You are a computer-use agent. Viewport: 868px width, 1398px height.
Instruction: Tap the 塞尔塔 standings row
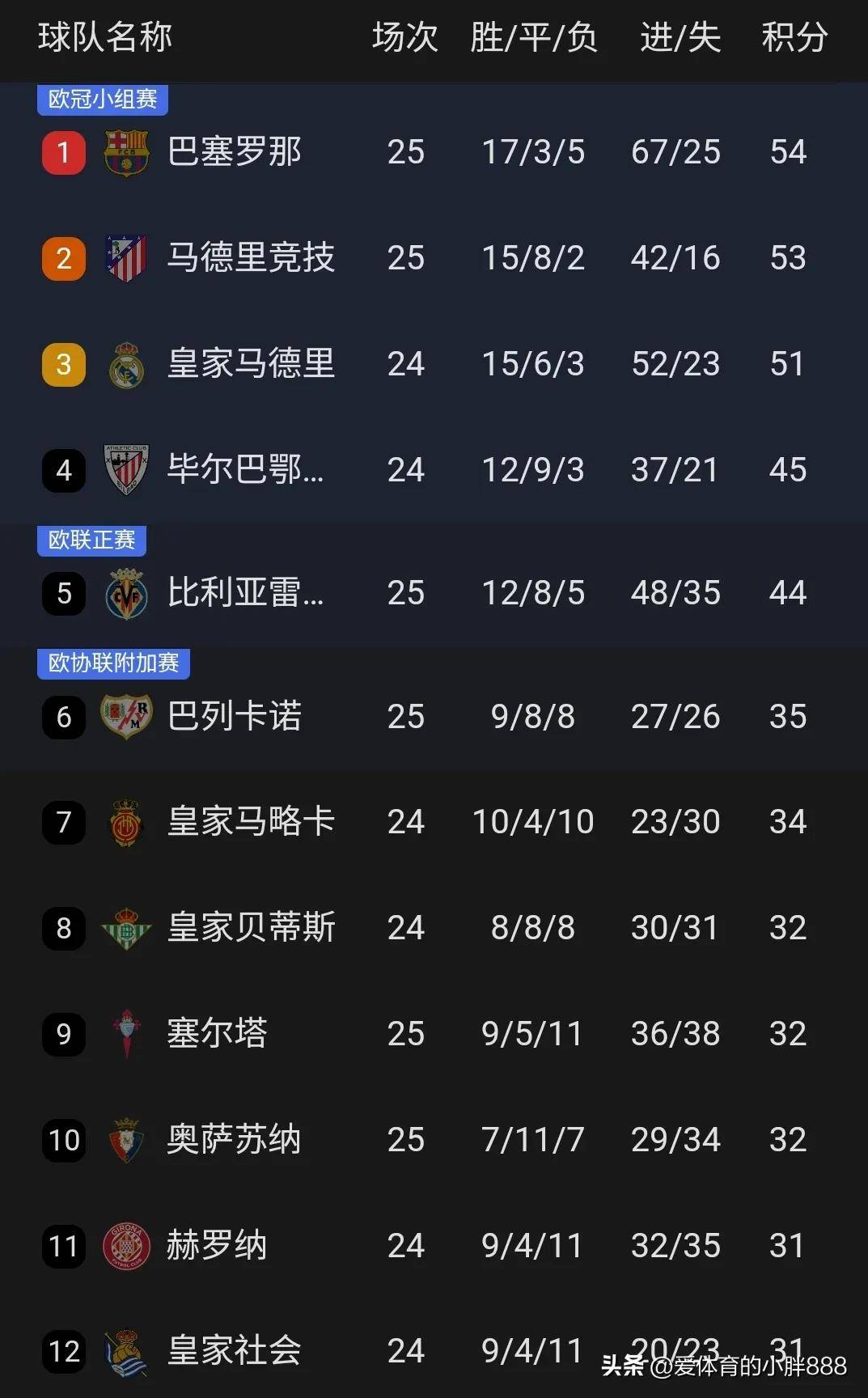[x=217, y=1034]
